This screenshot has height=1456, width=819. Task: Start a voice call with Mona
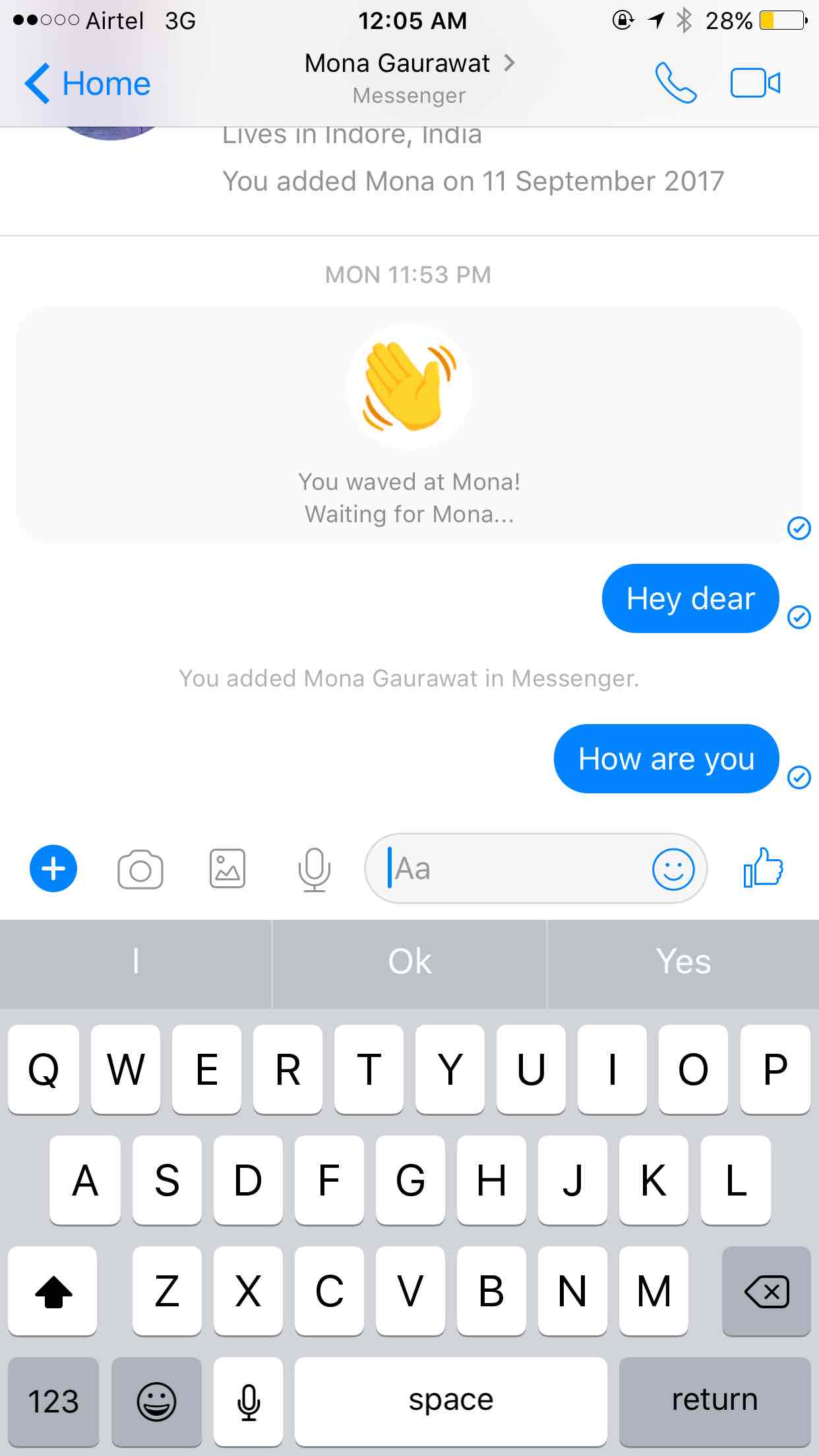point(676,83)
